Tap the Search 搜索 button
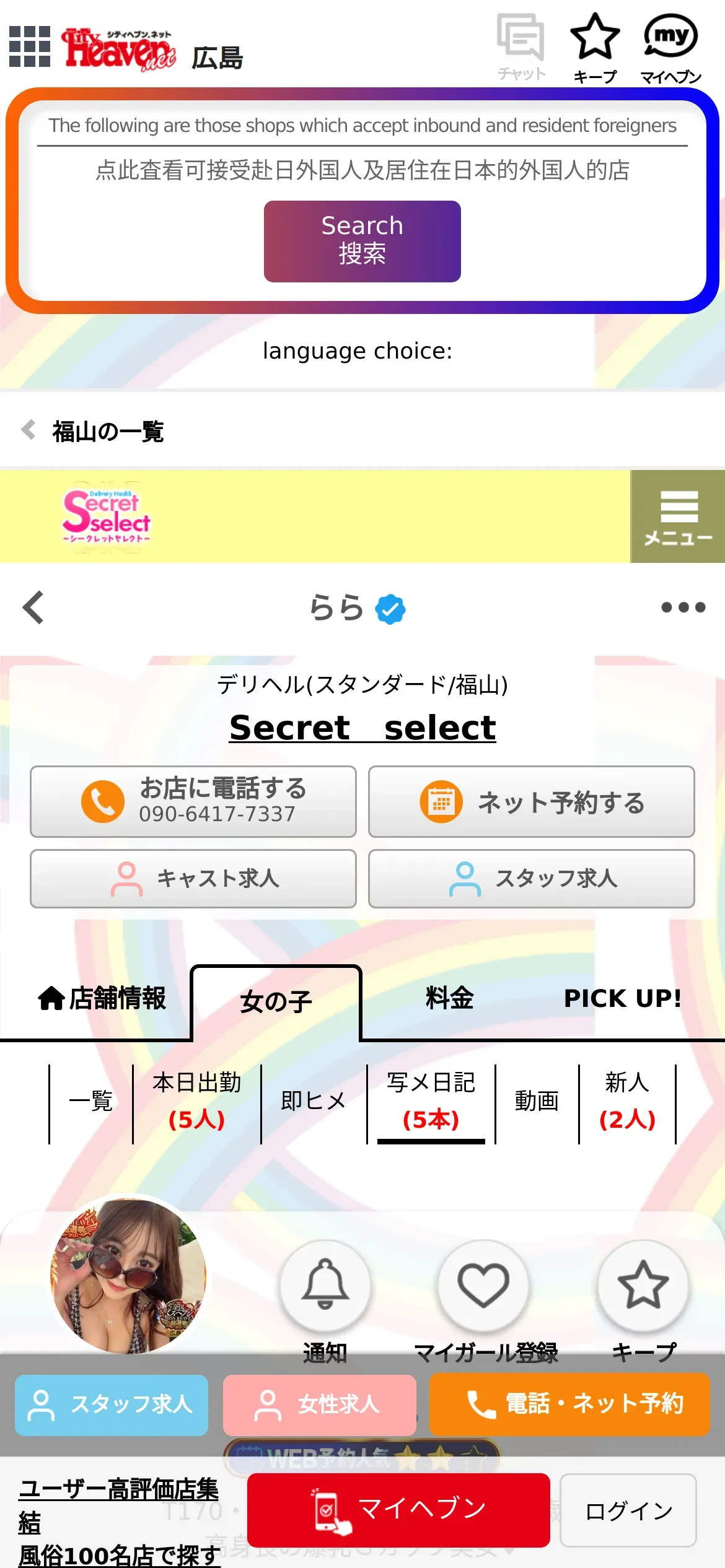 (362, 241)
